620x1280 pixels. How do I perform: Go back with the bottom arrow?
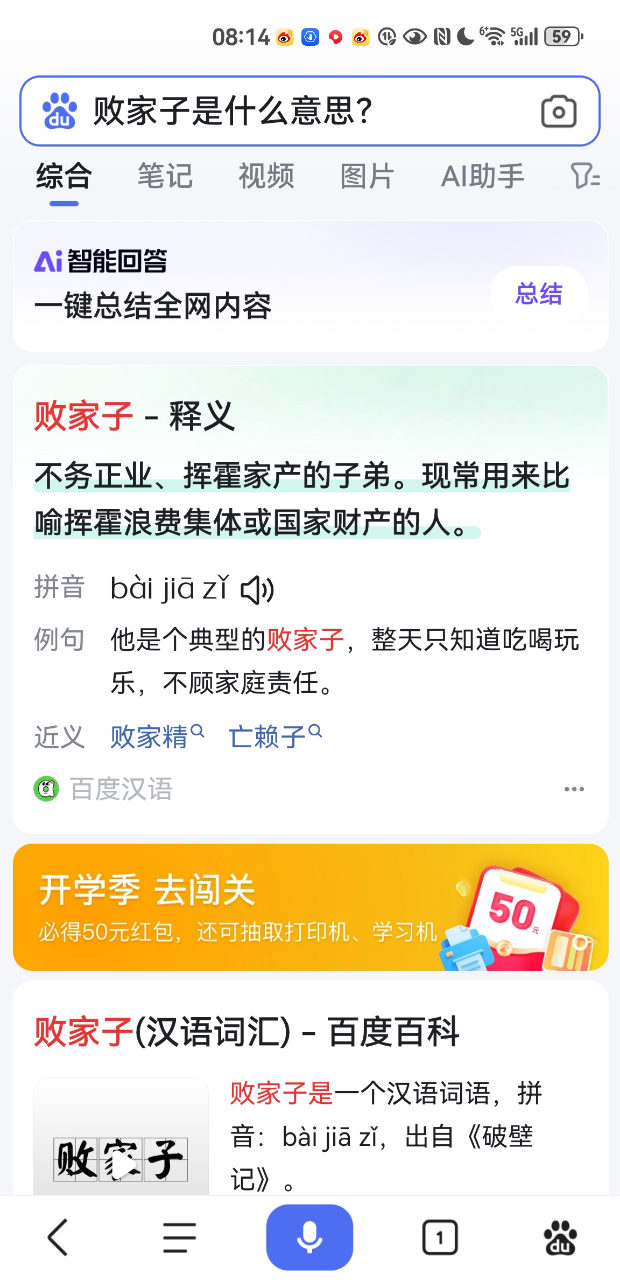[x=58, y=1238]
